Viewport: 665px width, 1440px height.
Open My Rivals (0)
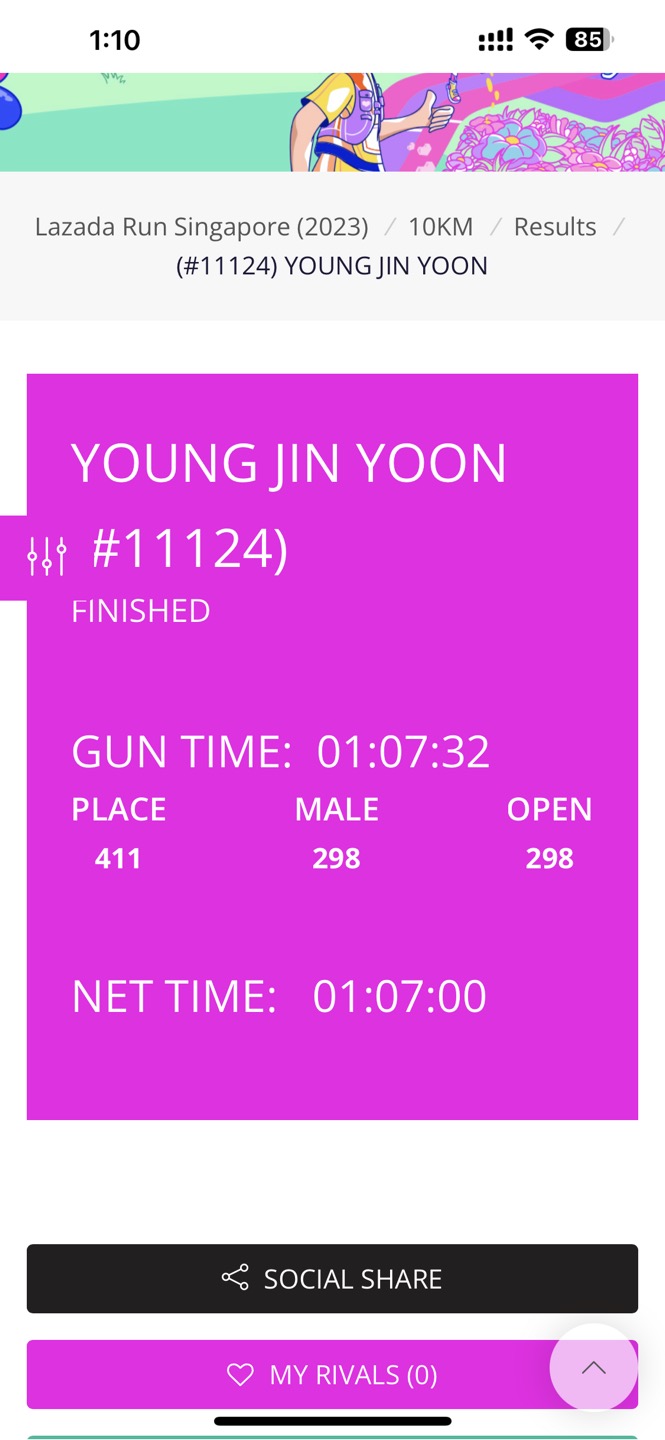332,1375
